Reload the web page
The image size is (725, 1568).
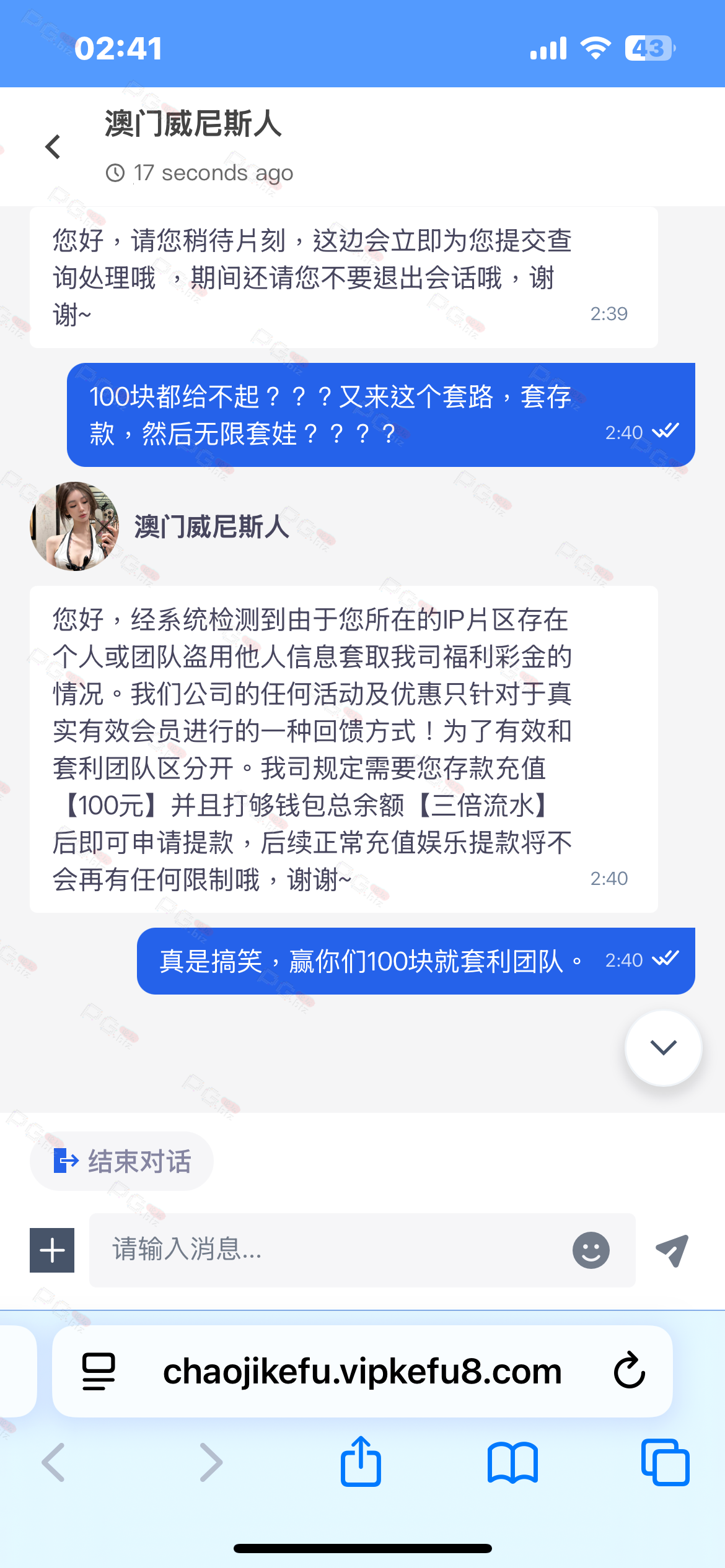click(x=629, y=1370)
